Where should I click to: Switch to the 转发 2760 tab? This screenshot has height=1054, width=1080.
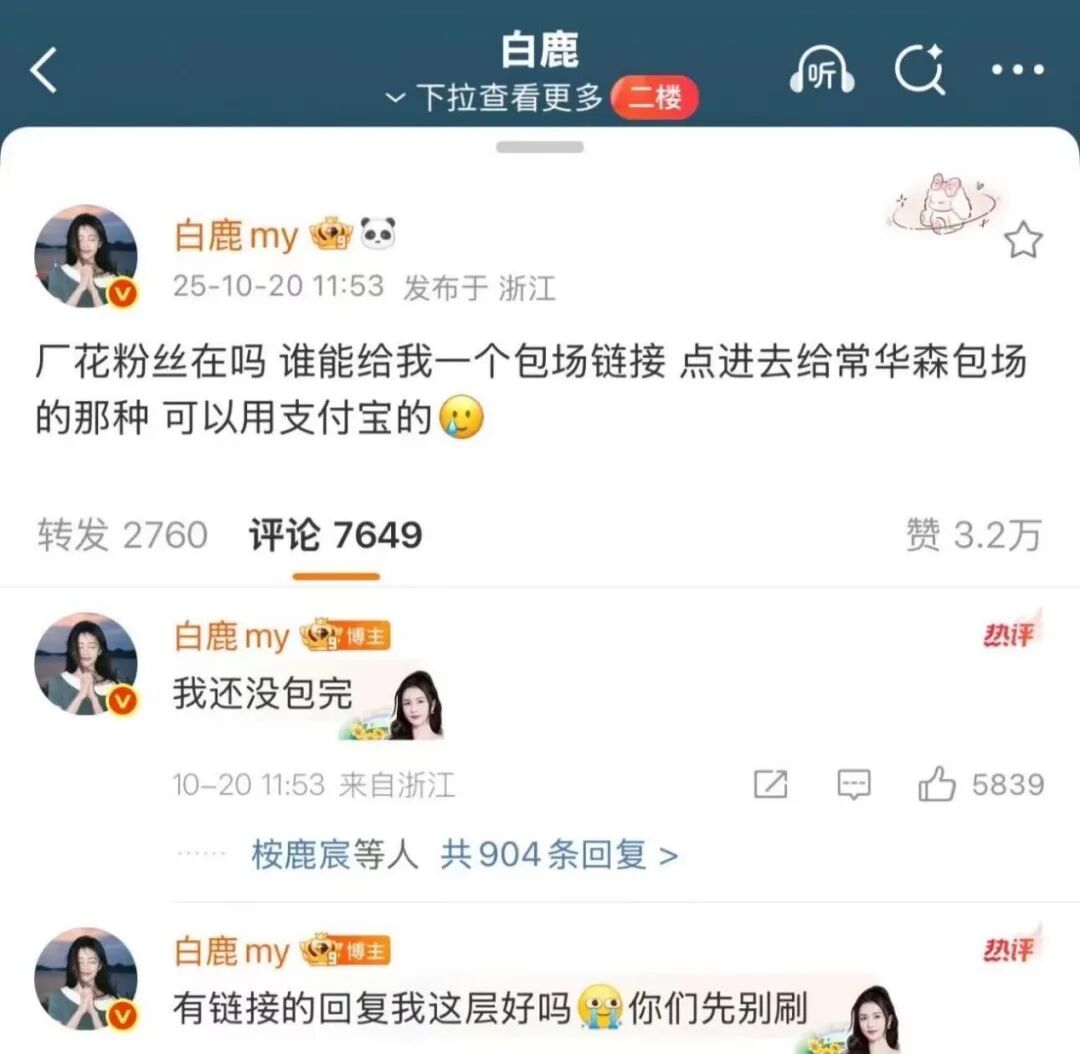[122, 535]
